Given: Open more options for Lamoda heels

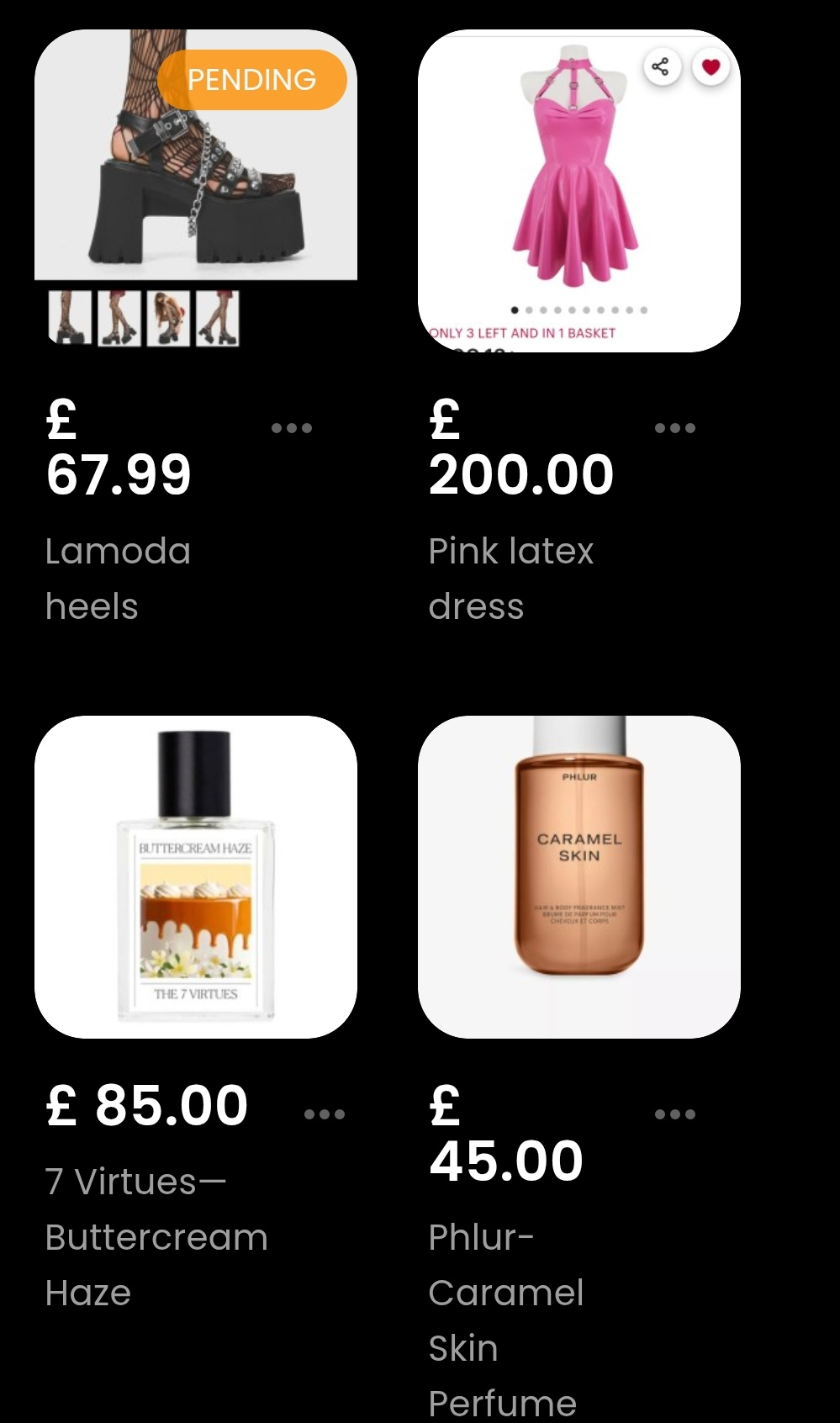Looking at the screenshot, I should click(x=292, y=428).
